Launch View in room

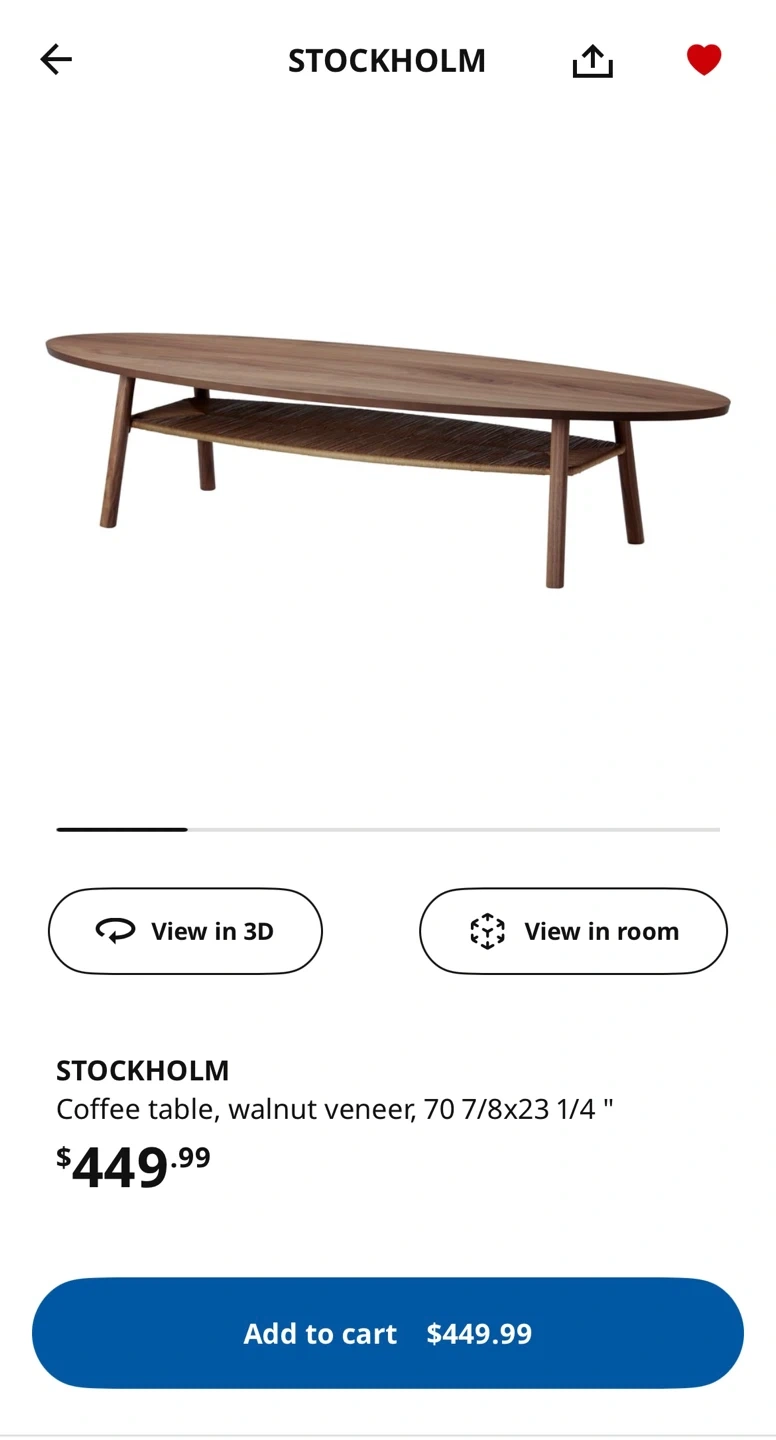573,931
